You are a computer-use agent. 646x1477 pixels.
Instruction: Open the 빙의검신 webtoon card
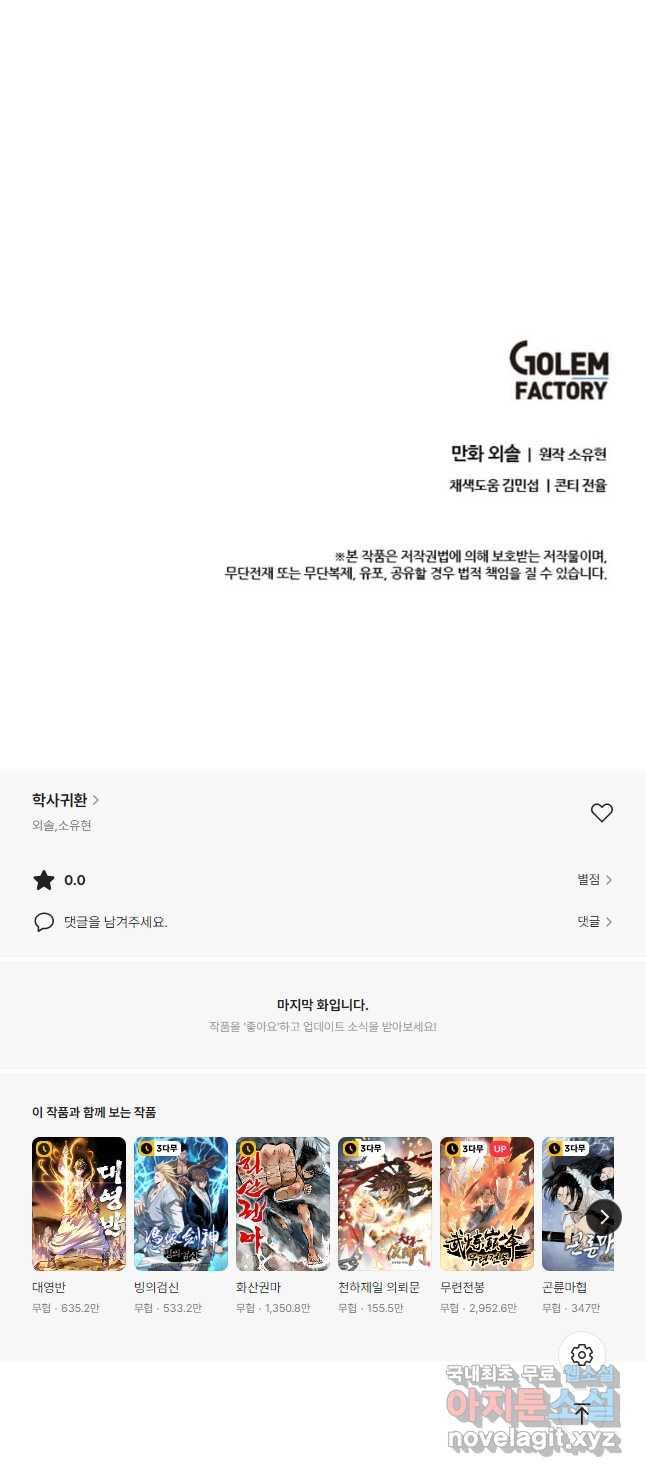point(181,1204)
